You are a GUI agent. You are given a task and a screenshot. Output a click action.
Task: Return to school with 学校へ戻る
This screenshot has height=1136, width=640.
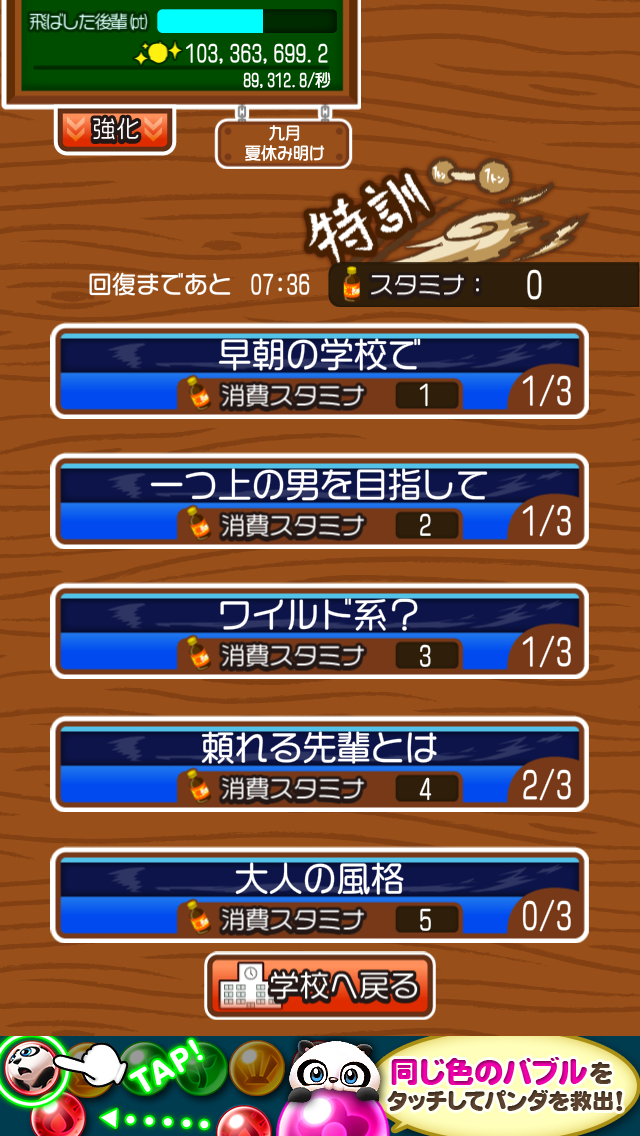click(320, 987)
